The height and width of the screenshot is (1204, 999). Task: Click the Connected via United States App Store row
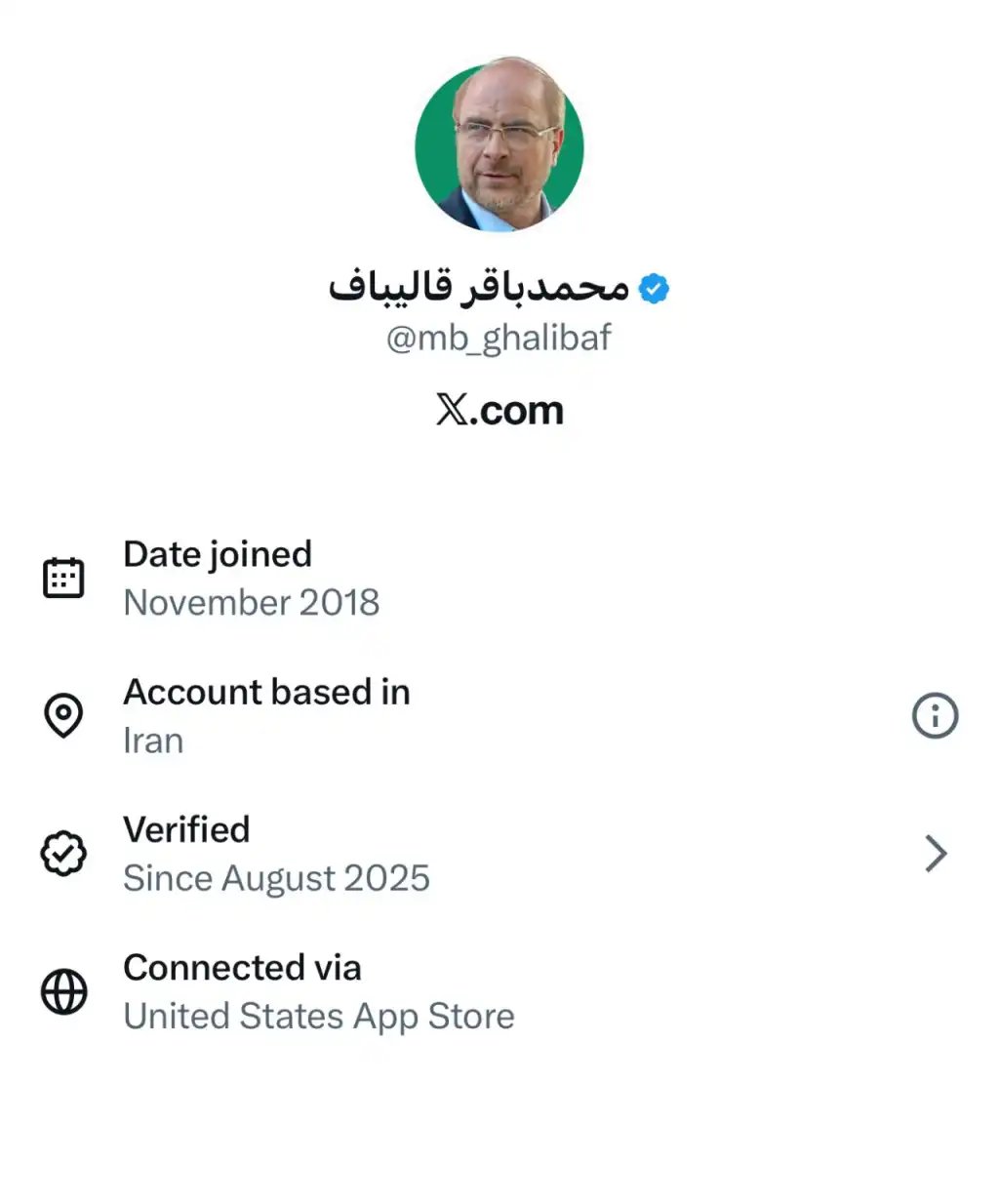318,991
